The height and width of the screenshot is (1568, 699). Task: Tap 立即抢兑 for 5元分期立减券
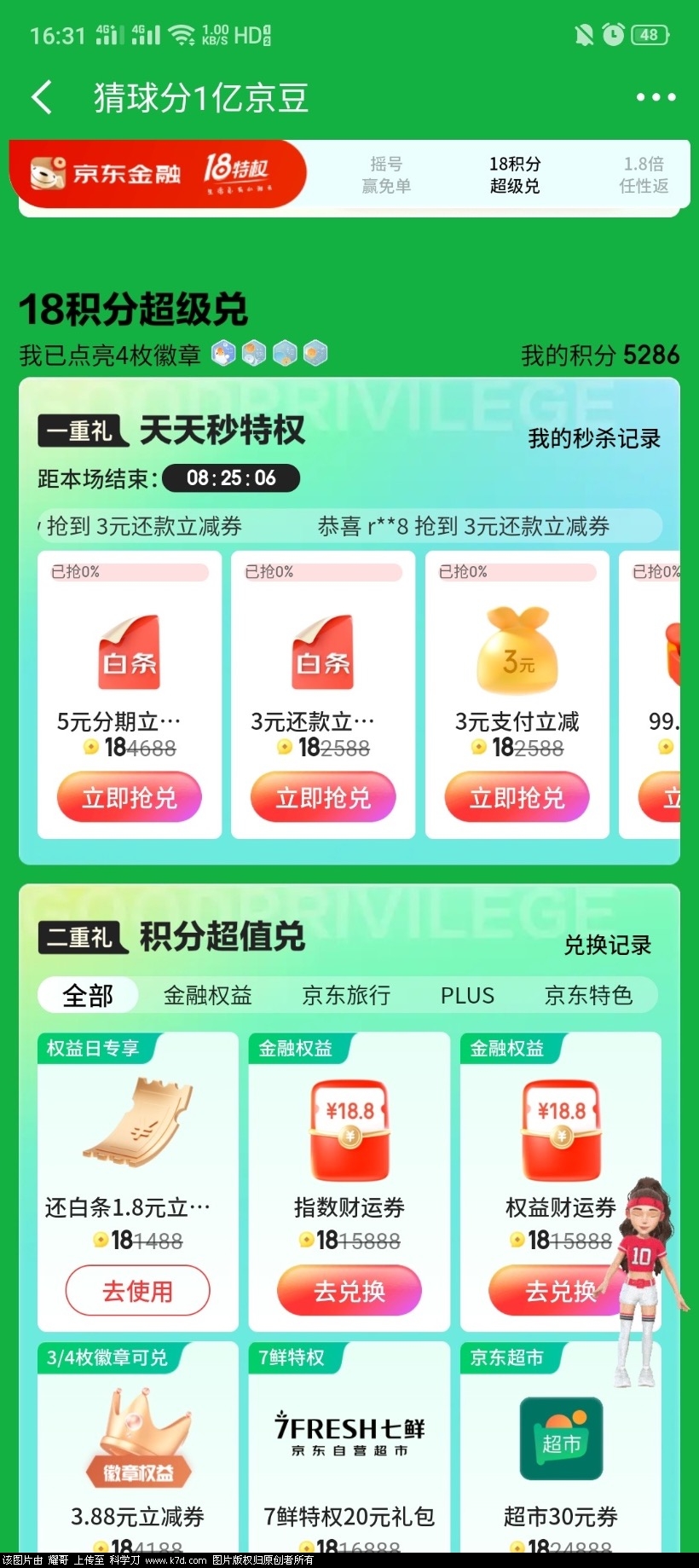coord(130,797)
